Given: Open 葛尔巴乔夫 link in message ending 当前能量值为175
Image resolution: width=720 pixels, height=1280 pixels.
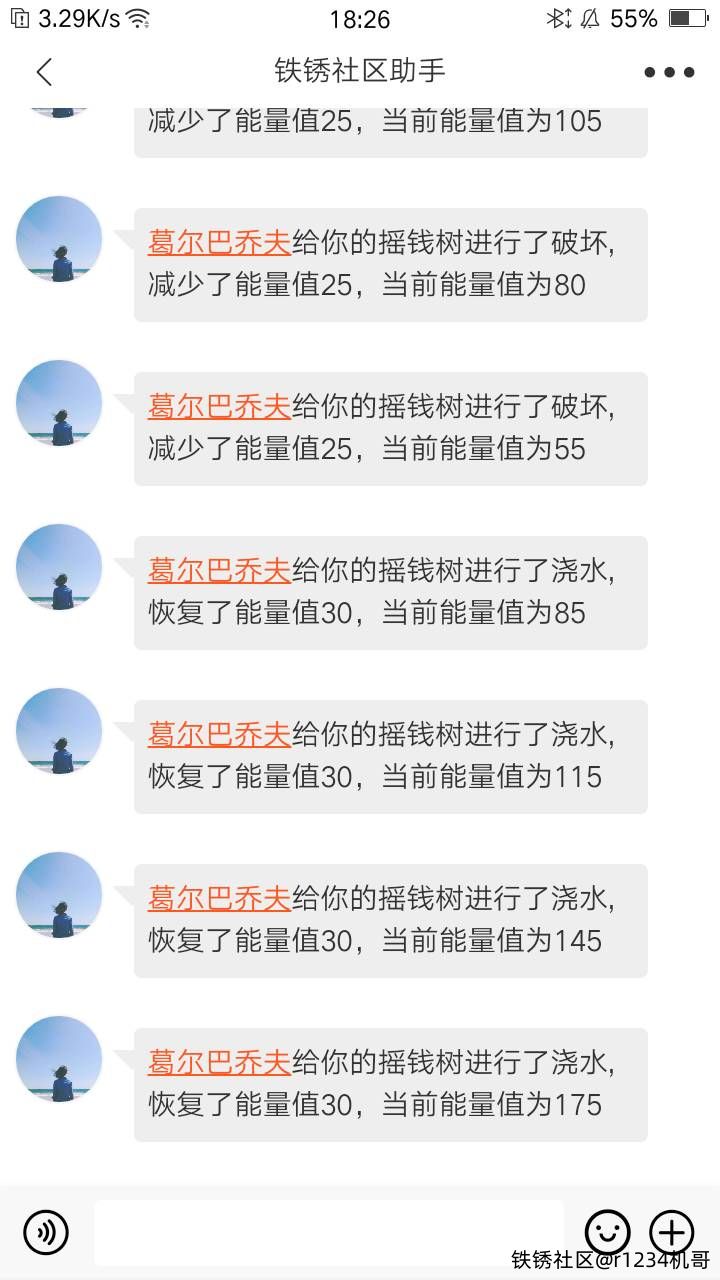Looking at the screenshot, I should [x=219, y=1063].
